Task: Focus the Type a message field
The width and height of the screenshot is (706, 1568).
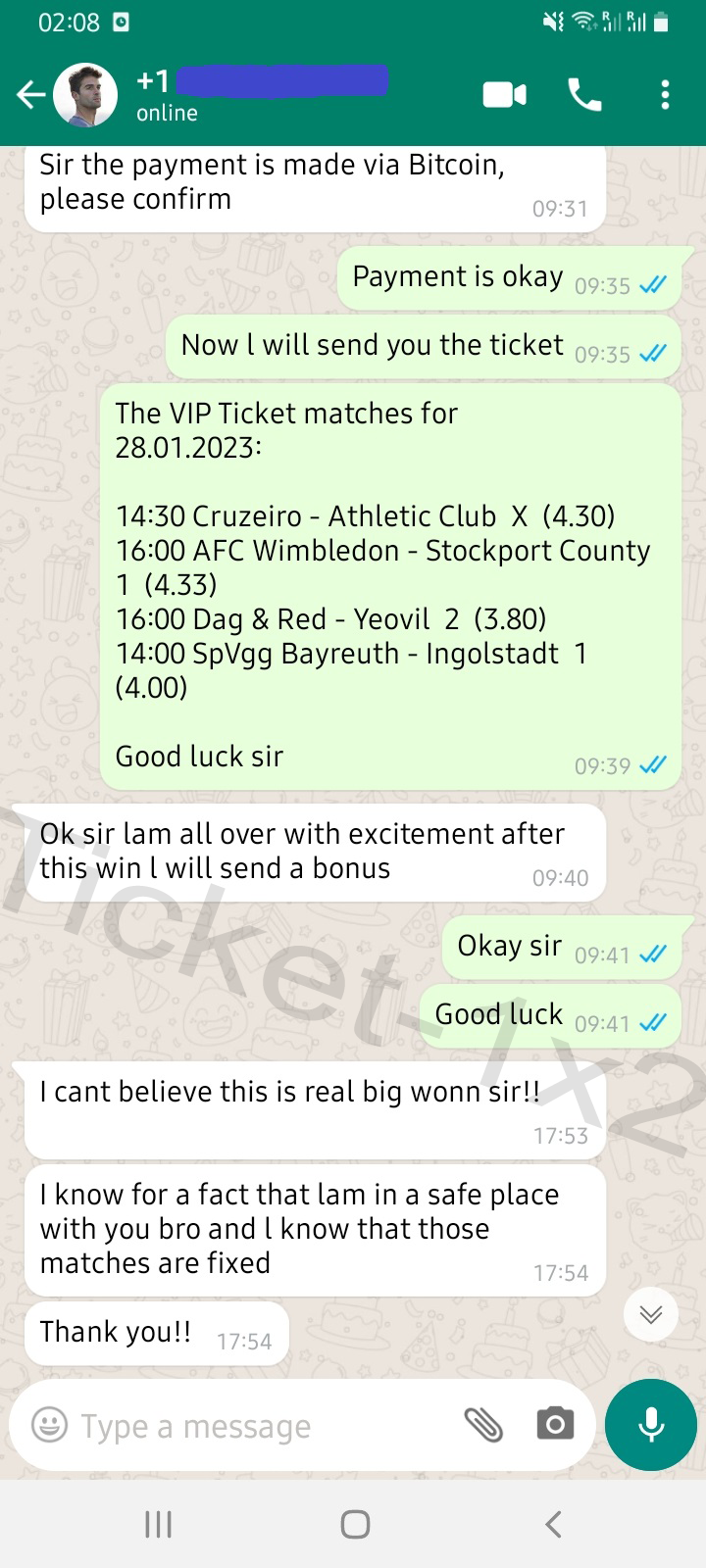Action: [265, 1426]
